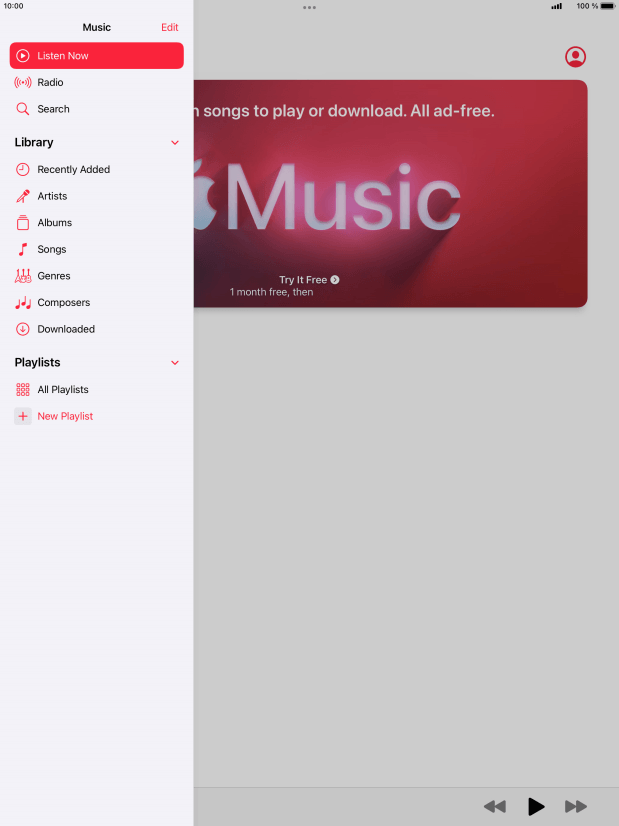Show the Artists list

pos(52,196)
